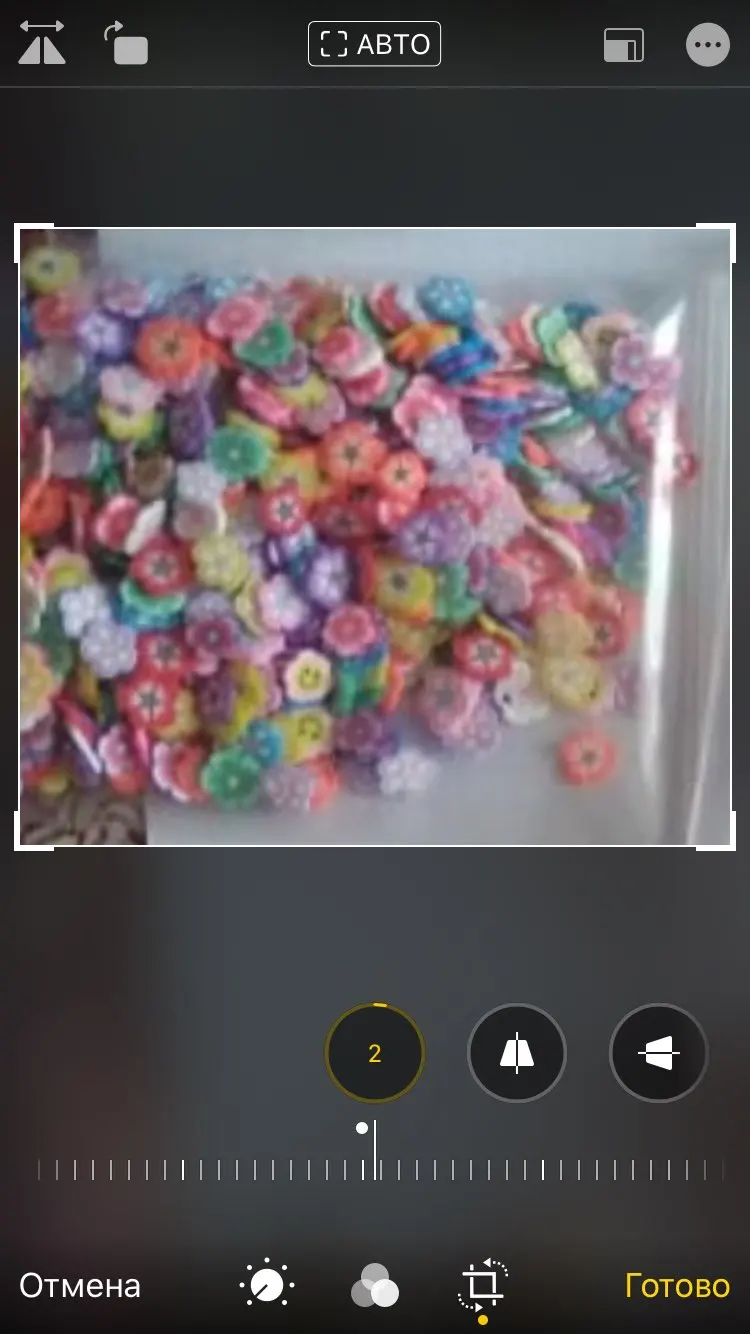Image resolution: width=750 pixels, height=1334 pixels.
Task: Save changes with Готово
Action: 677,1285
